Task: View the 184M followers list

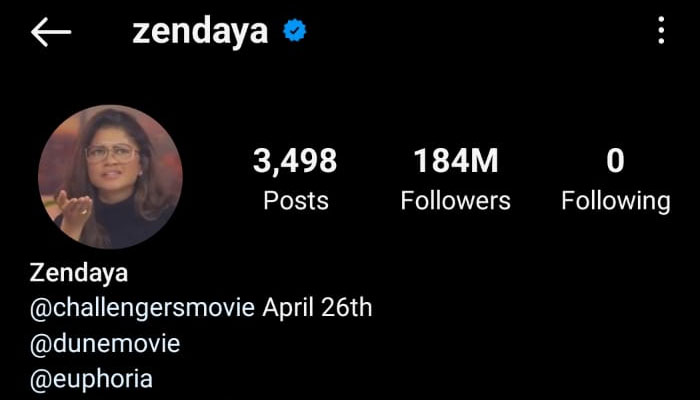Action: pos(455,179)
